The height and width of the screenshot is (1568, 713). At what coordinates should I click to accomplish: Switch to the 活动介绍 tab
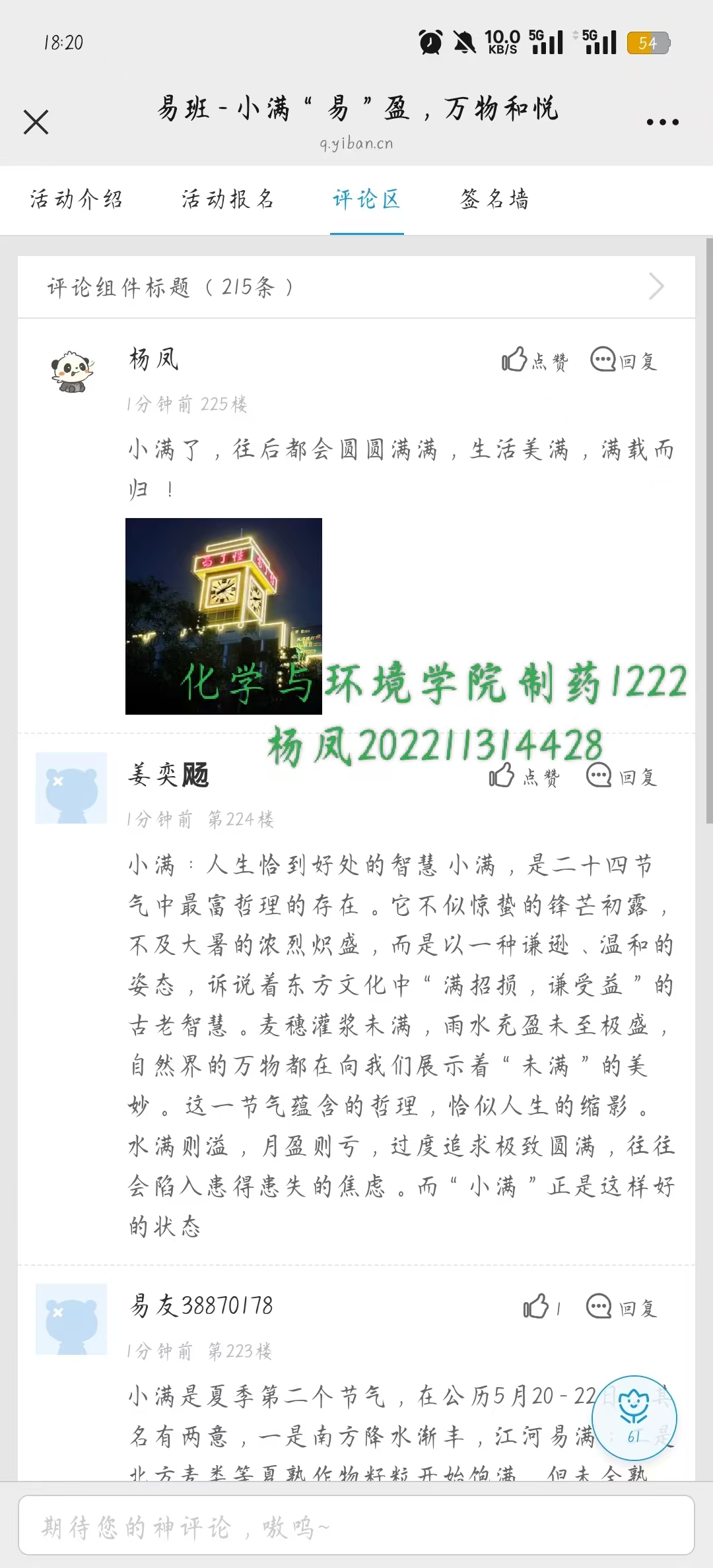point(76,199)
